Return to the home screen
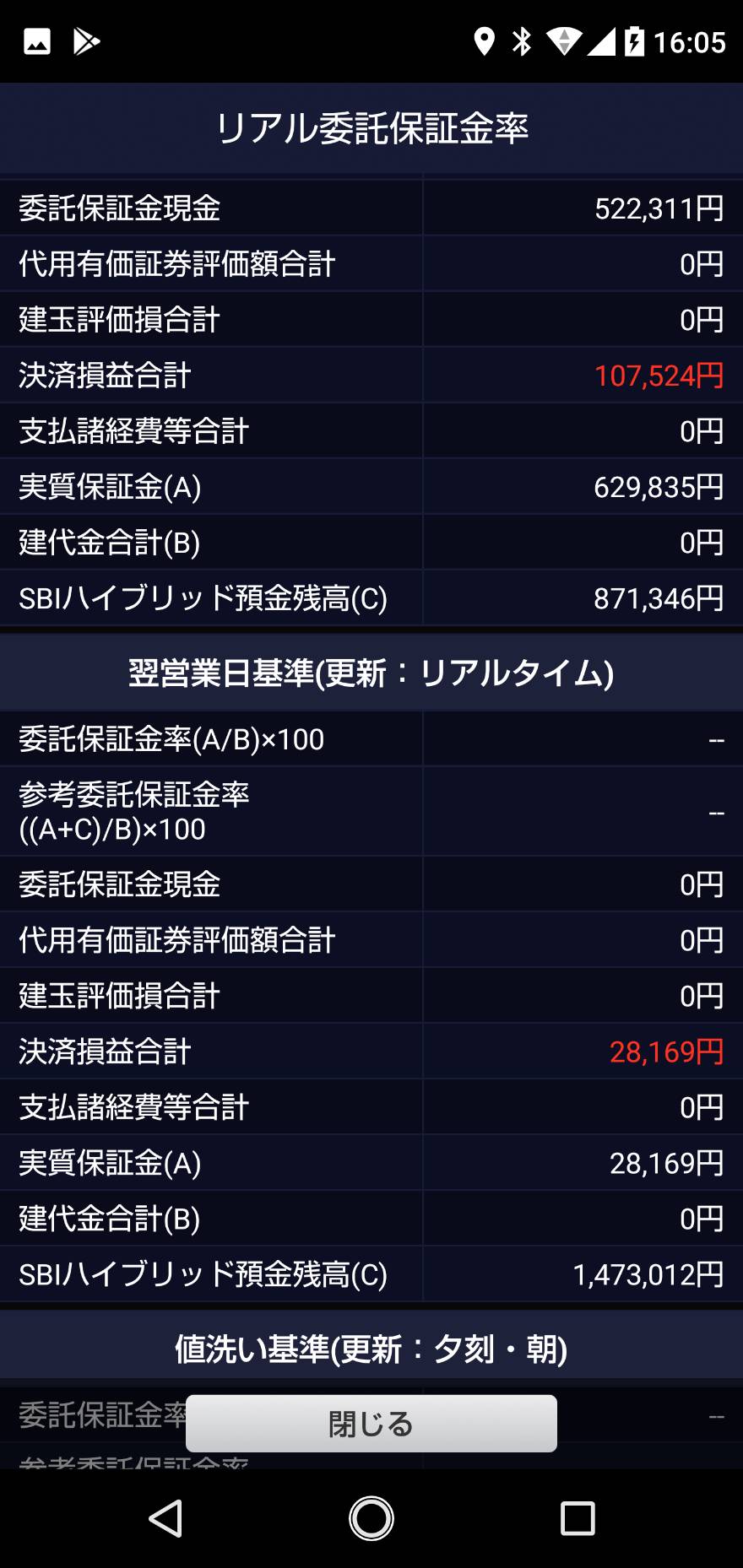 click(371, 1519)
